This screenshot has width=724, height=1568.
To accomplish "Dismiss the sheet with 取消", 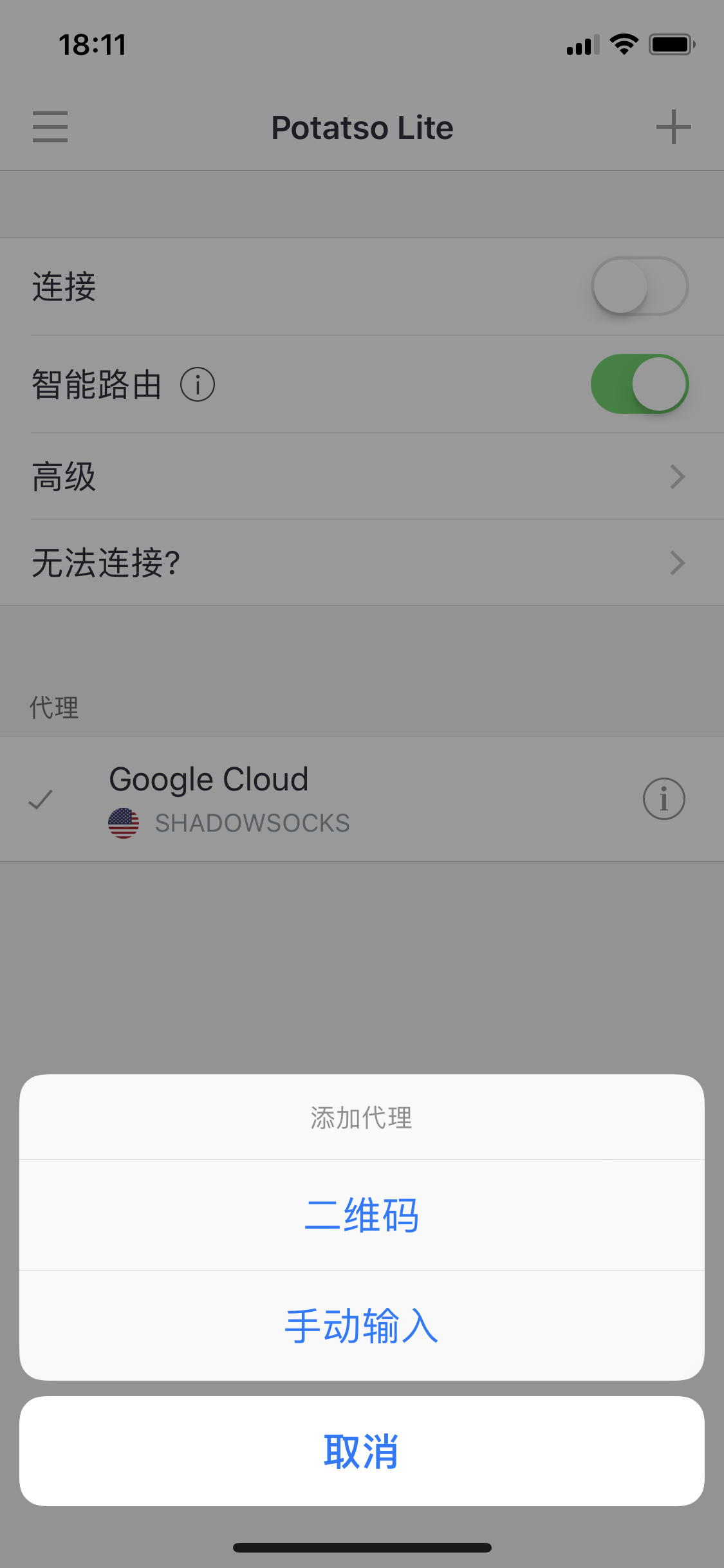I will coord(362,1451).
